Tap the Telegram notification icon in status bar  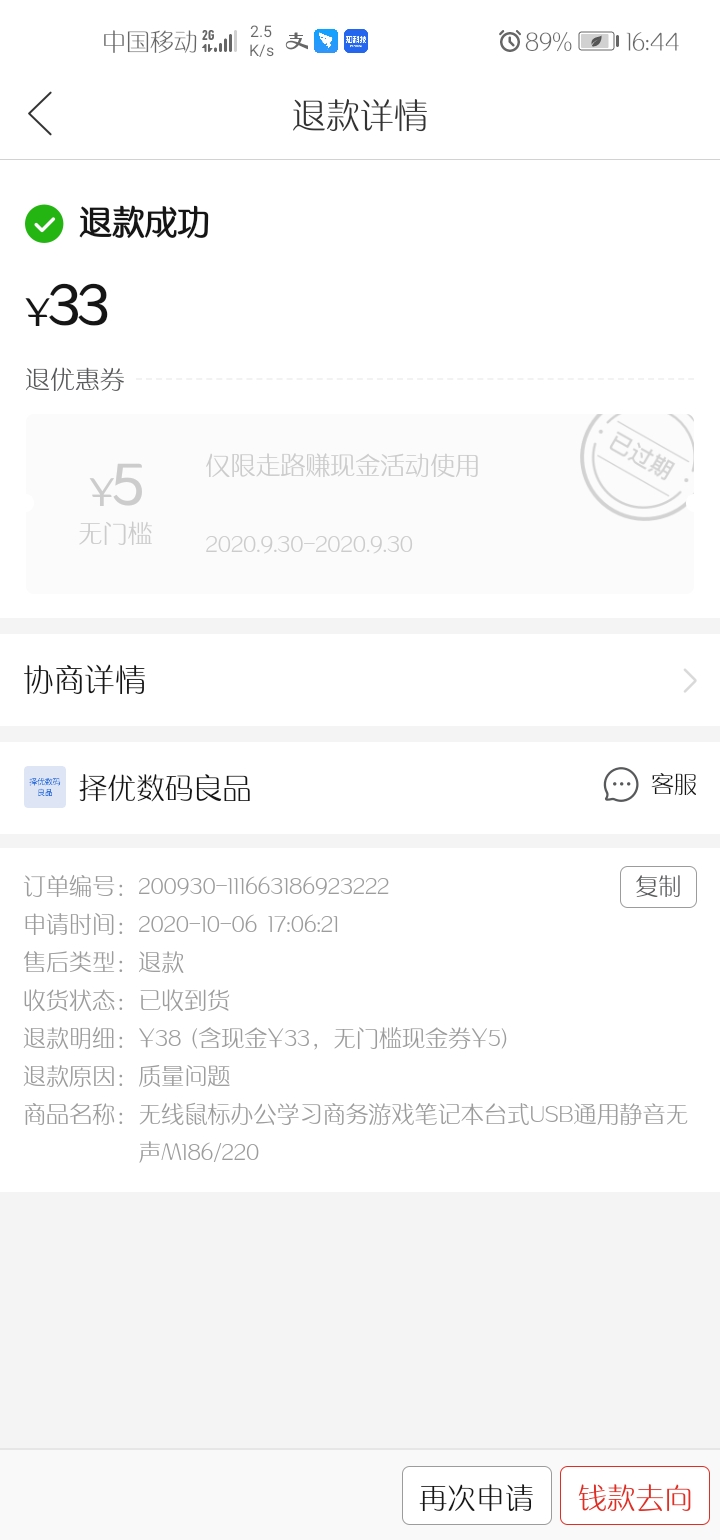[327, 42]
